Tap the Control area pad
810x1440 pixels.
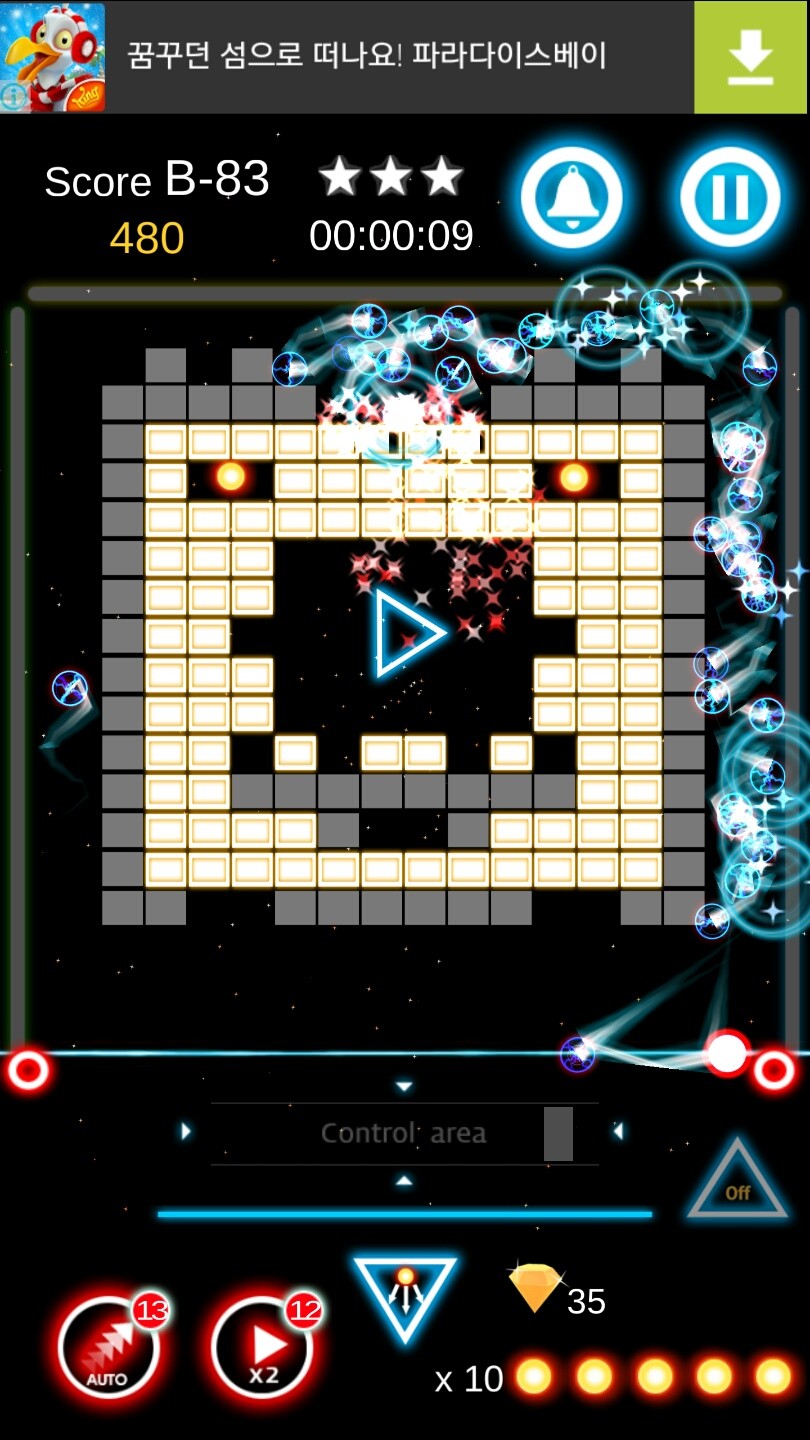click(404, 1133)
